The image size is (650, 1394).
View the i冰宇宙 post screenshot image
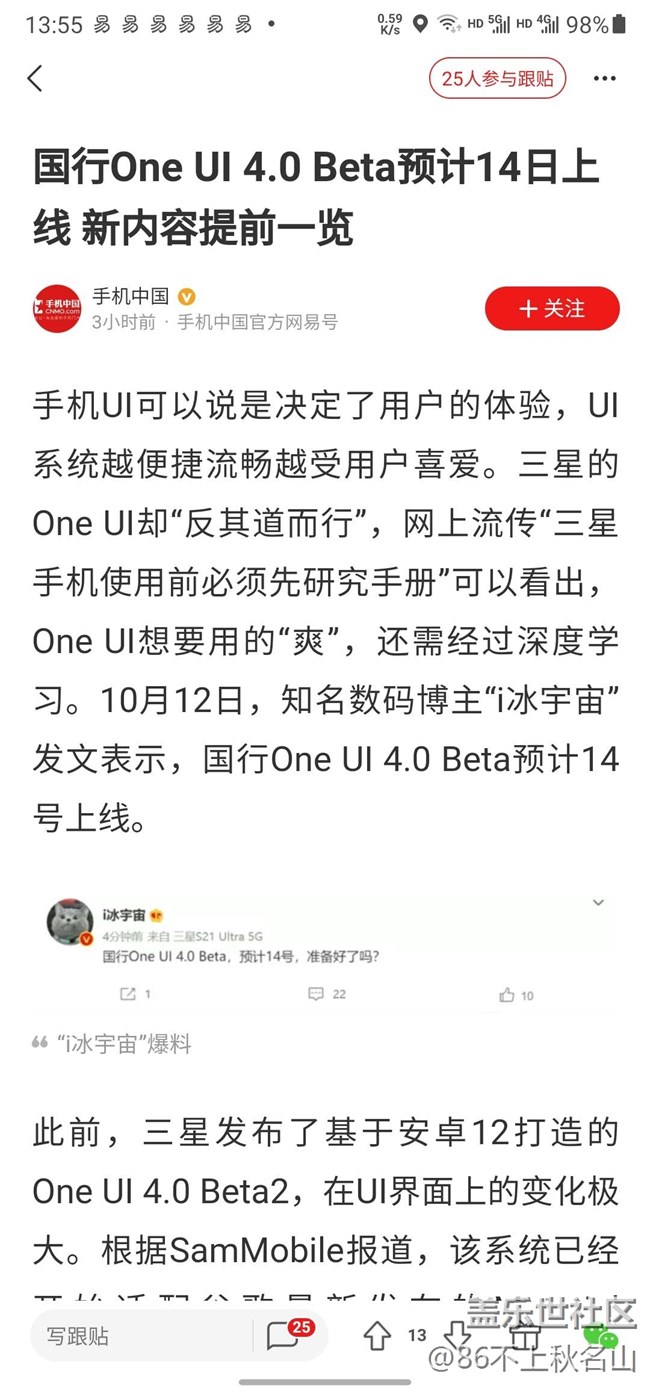coord(326,950)
